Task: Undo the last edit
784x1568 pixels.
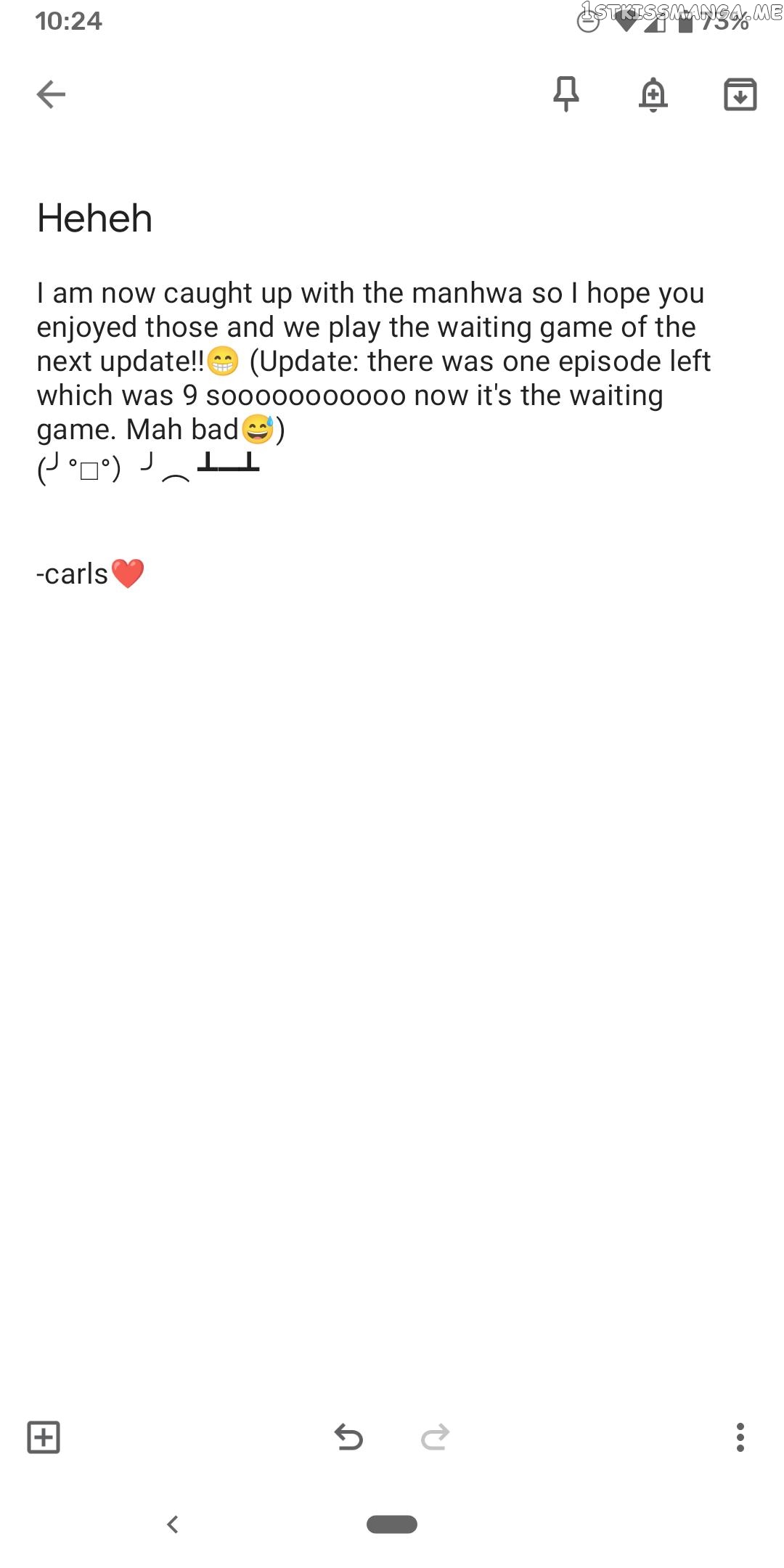Action: [348, 1437]
